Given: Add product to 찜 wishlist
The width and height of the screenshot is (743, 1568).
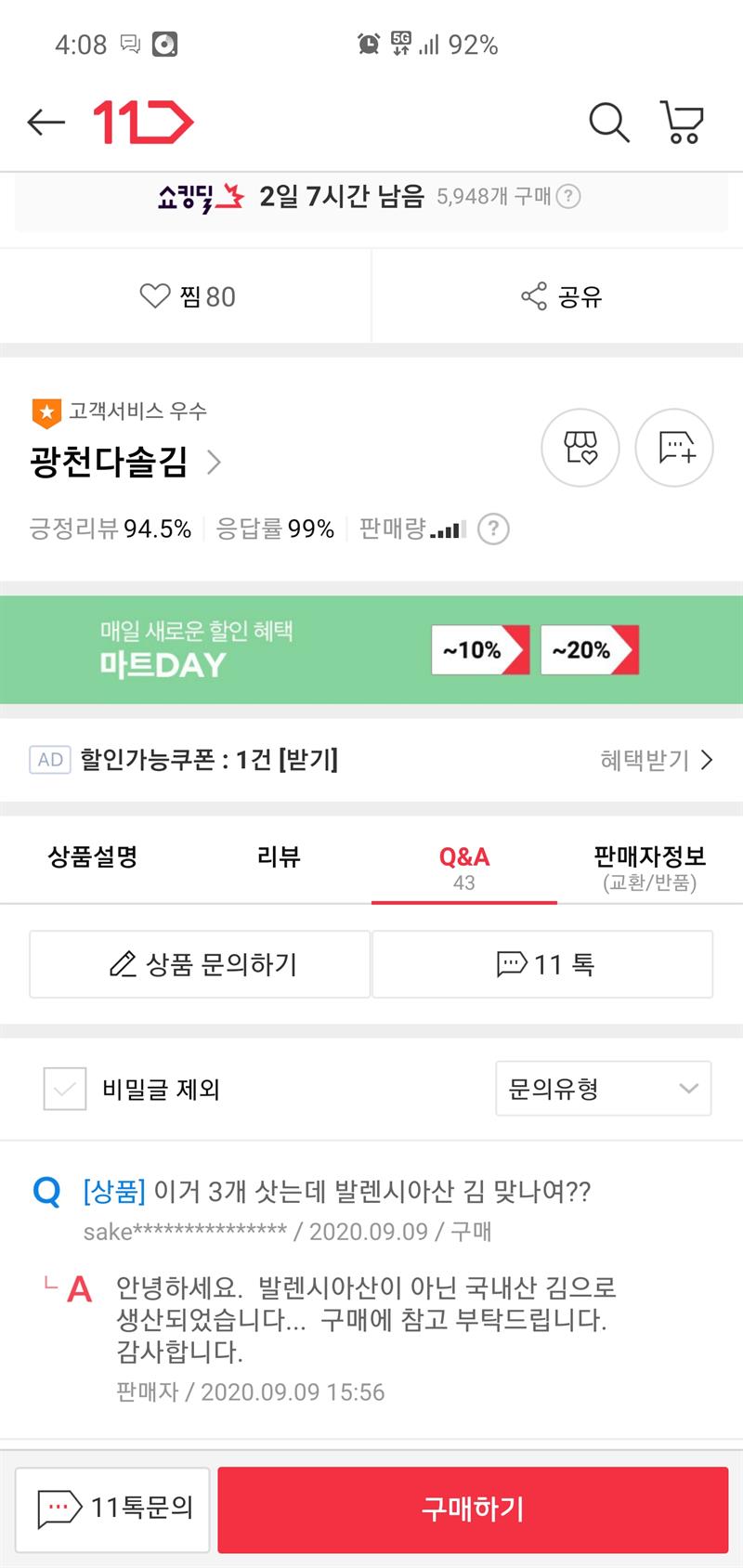Looking at the screenshot, I should 187,296.
